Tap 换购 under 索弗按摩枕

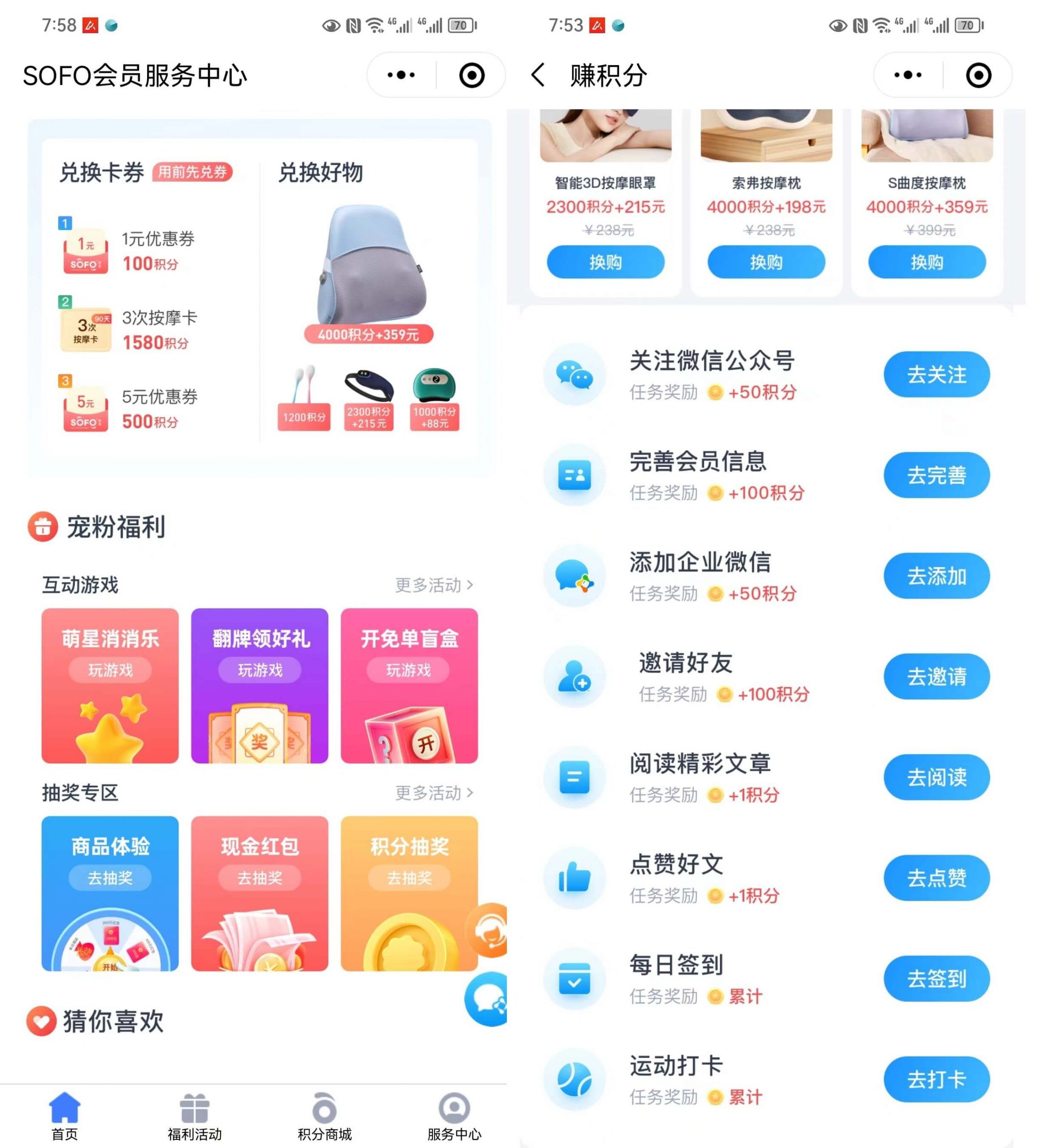click(x=766, y=262)
